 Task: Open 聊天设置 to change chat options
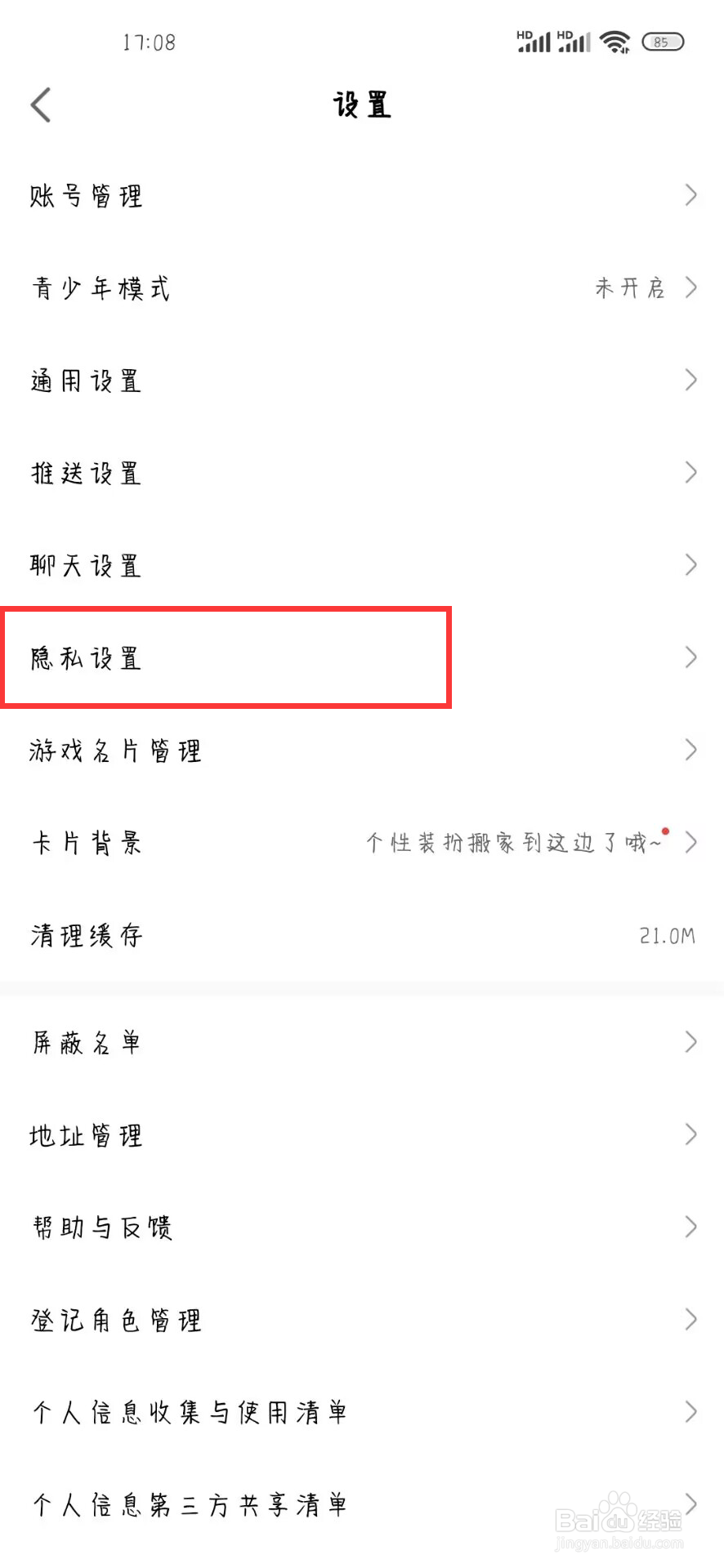(362, 564)
